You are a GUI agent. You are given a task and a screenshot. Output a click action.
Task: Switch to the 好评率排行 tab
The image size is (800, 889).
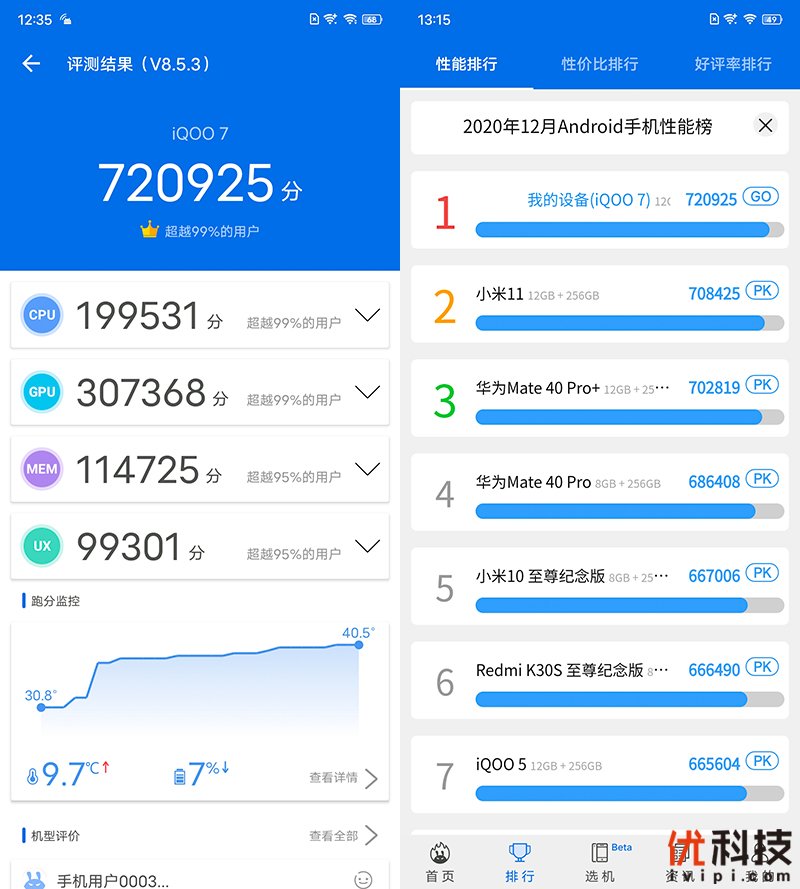[732, 64]
